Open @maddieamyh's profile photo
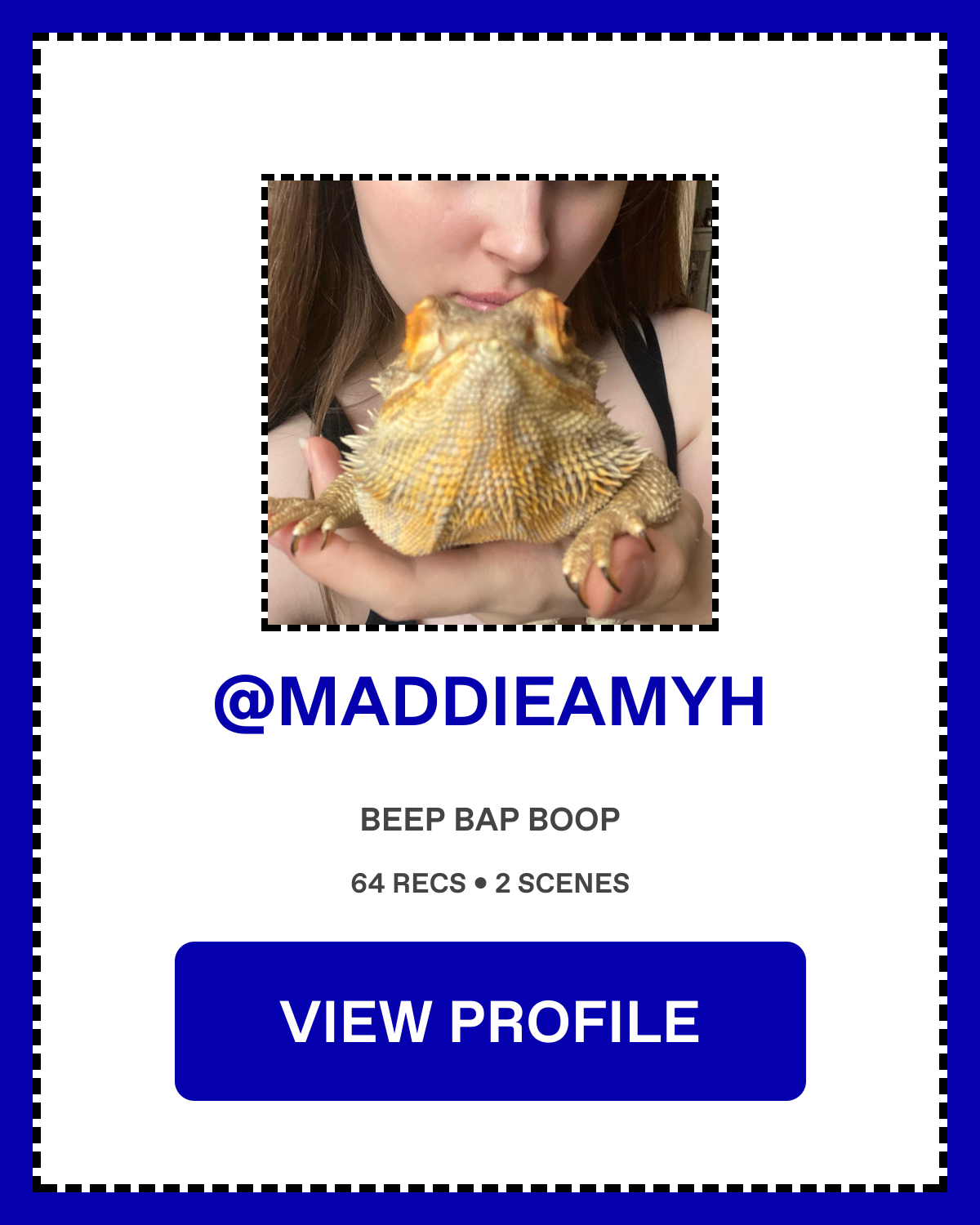This screenshot has width=980, height=1225. pos(490,402)
